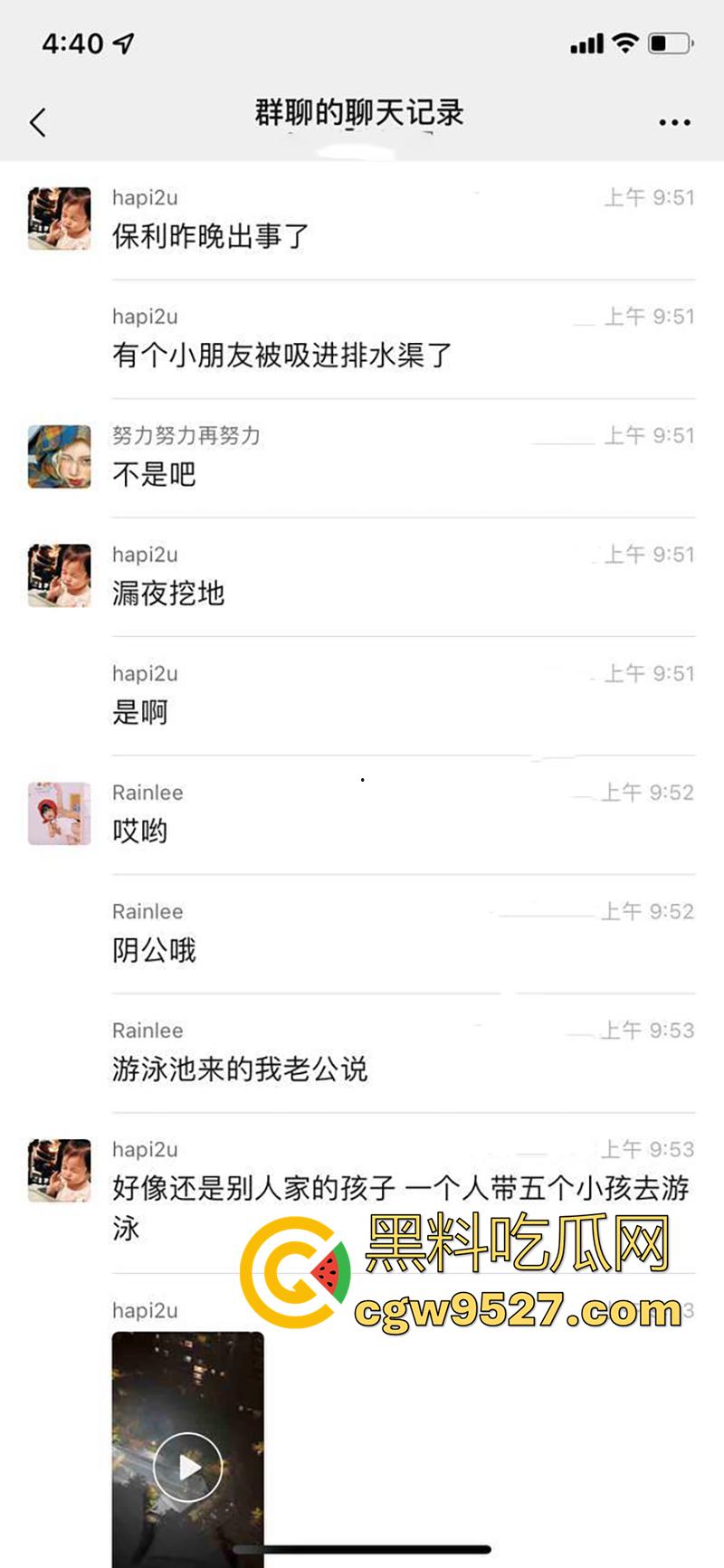The image size is (724, 1568).
Task: Open hapi2u's avatar beside 保利昨晚出事了
Action: pyautogui.click(x=60, y=219)
